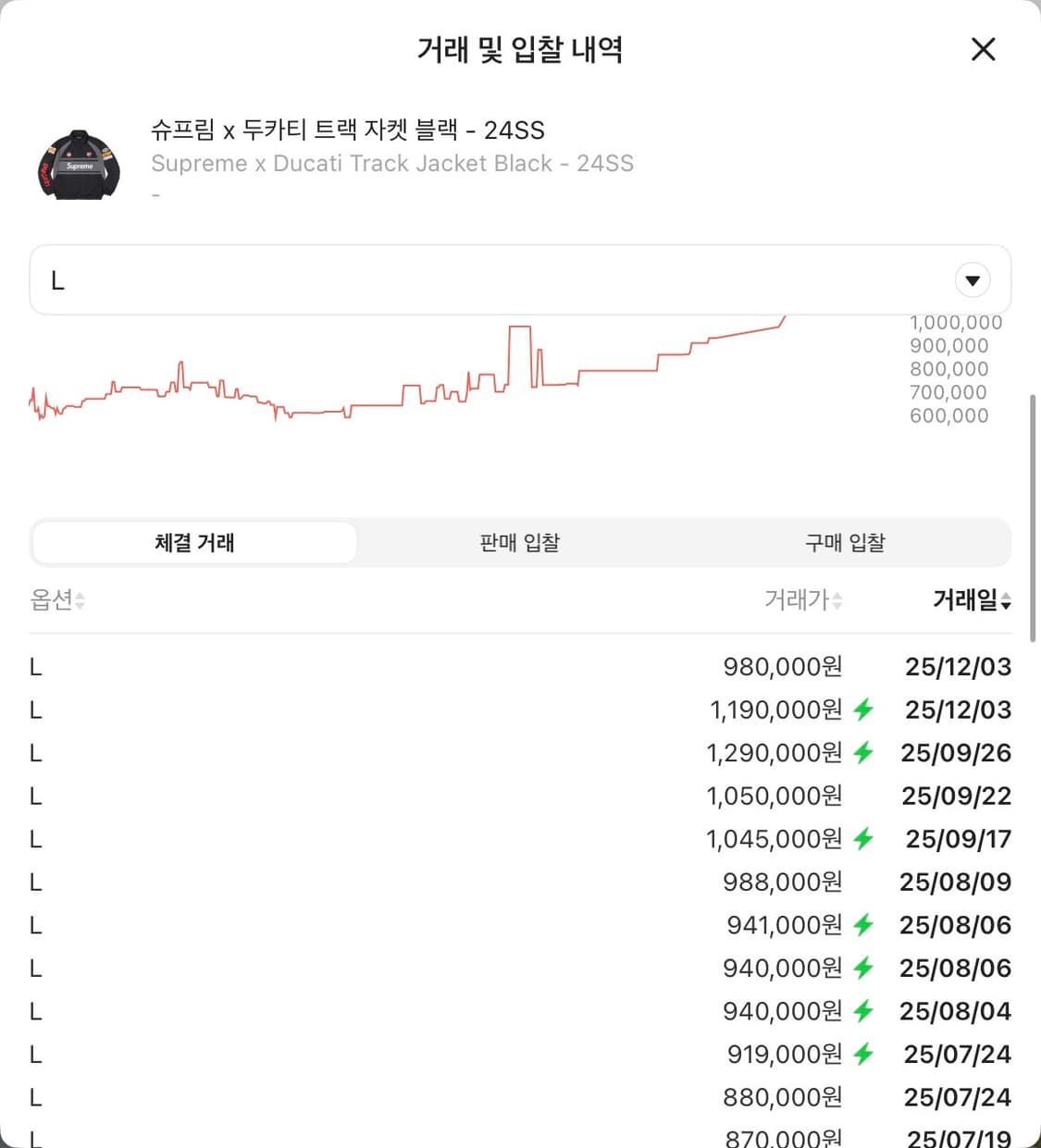1041x1148 pixels.
Task: Click the lightning icon next to 940,000원 dated 25/08/06
Action: (x=862, y=968)
